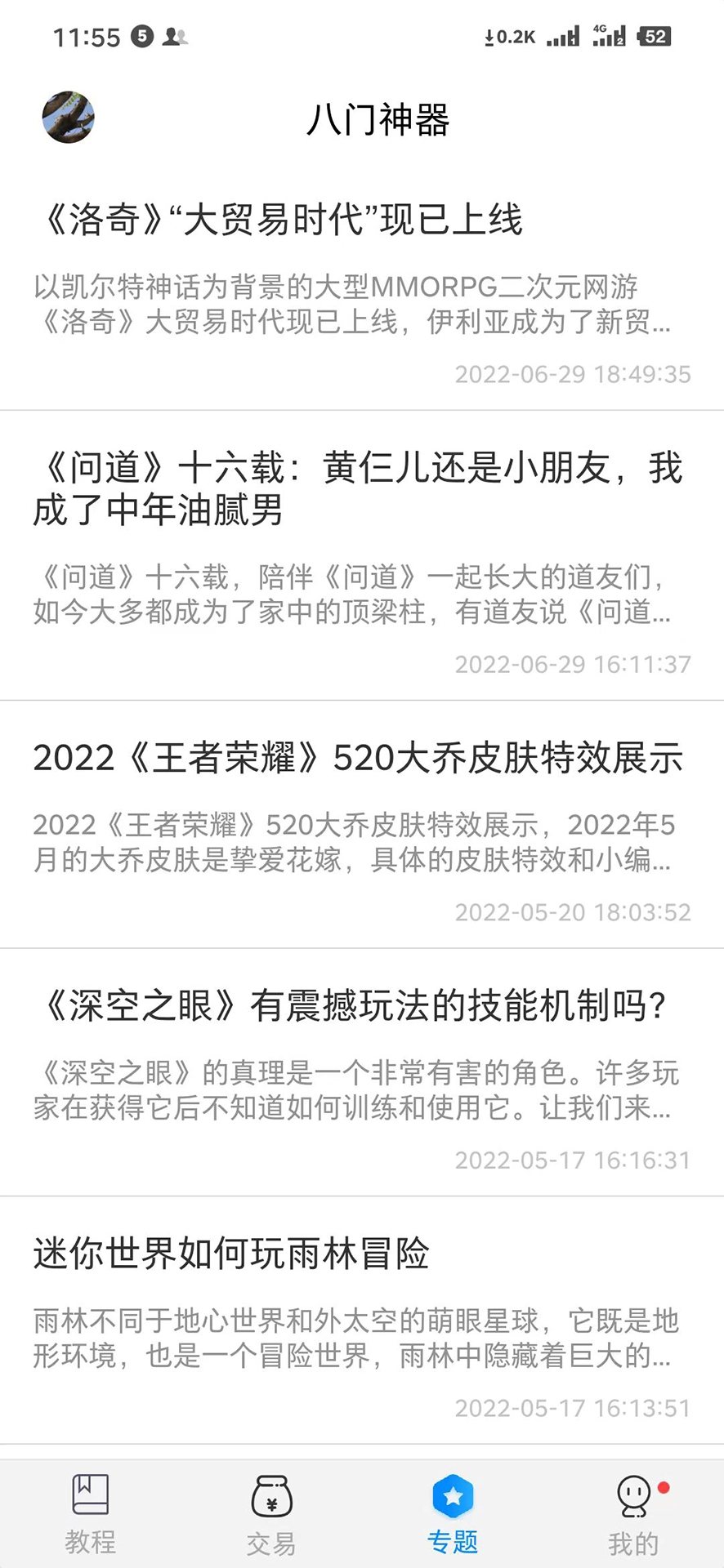The height and width of the screenshot is (1568, 724).
Task: Open the profile avatar in the header
Action: [69, 118]
